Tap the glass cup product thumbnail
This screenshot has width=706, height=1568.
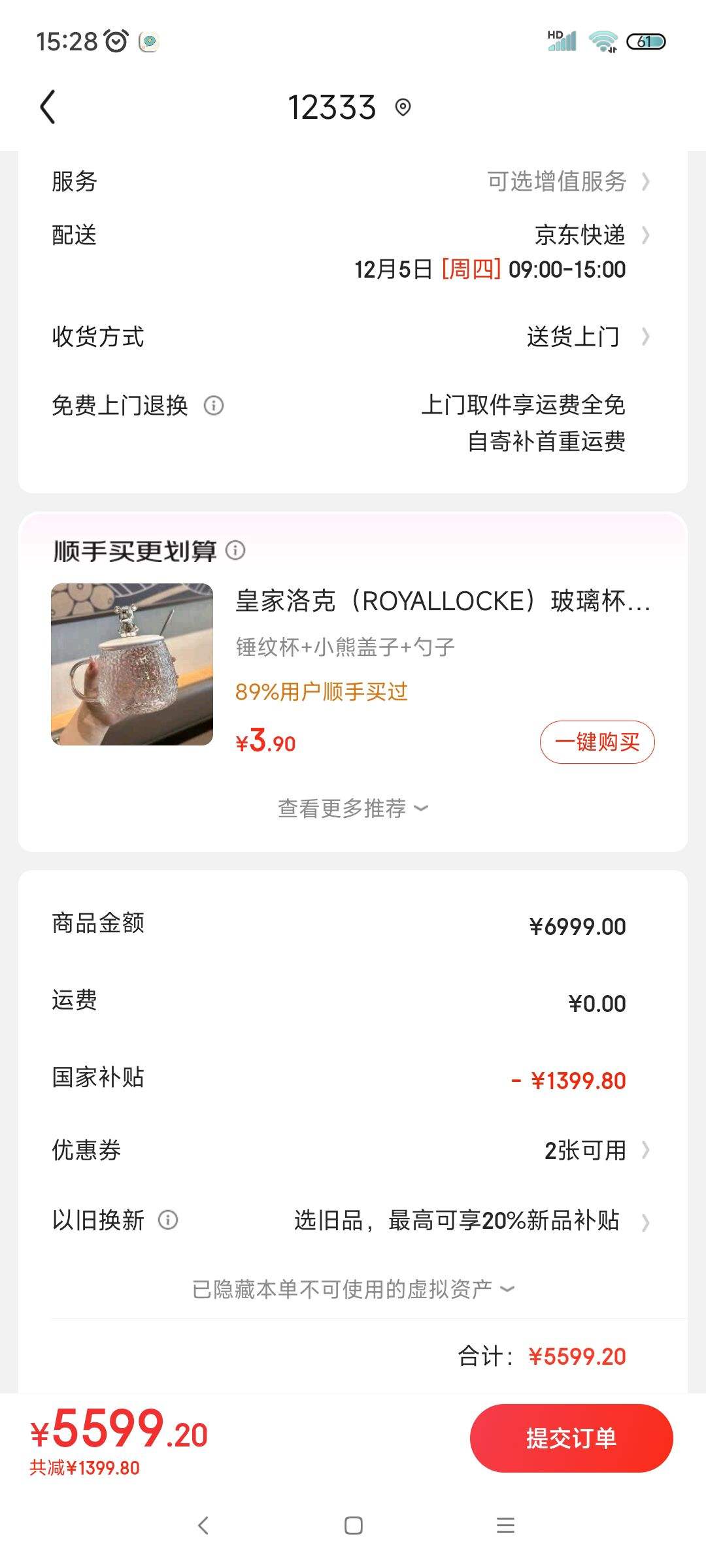coord(132,664)
